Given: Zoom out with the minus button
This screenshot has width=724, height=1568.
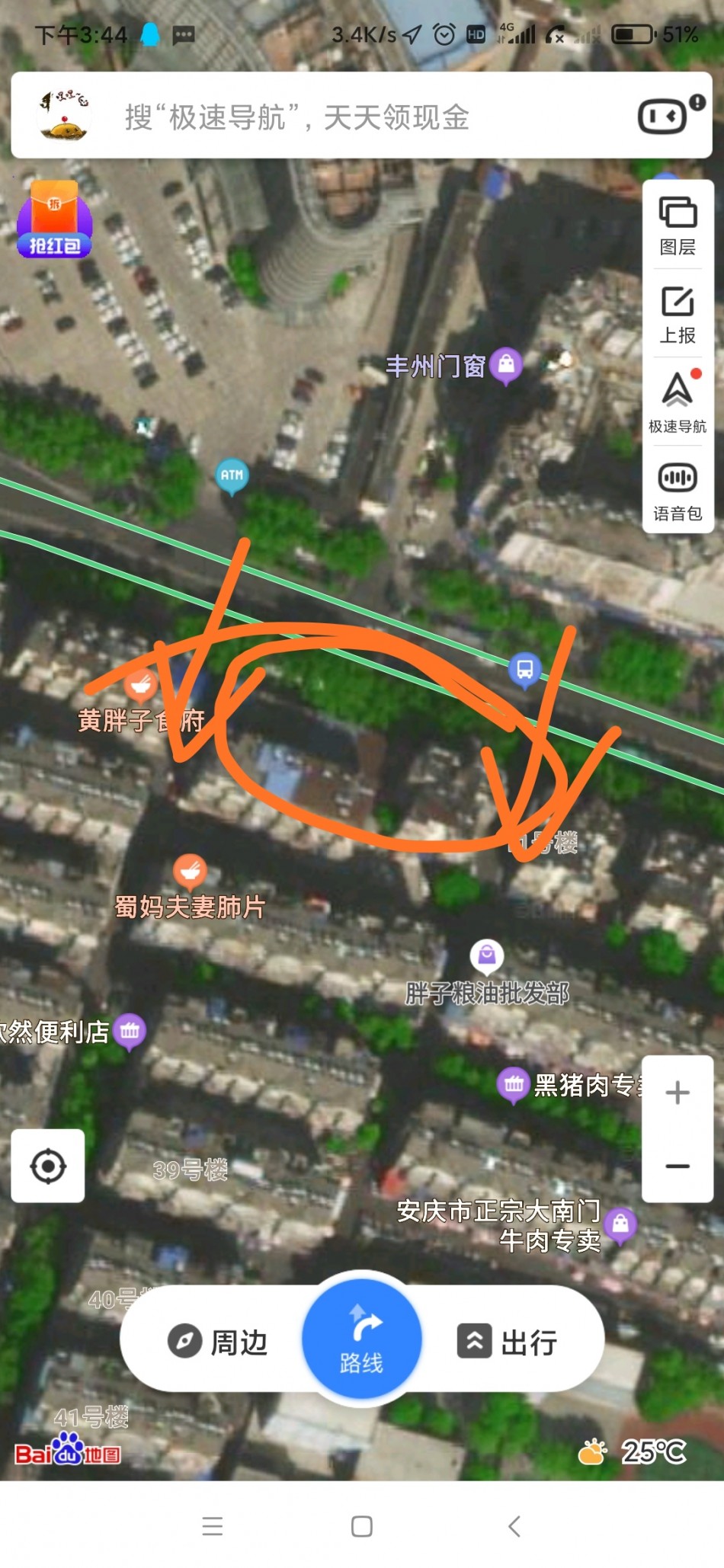Looking at the screenshot, I should click(678, 1166).
